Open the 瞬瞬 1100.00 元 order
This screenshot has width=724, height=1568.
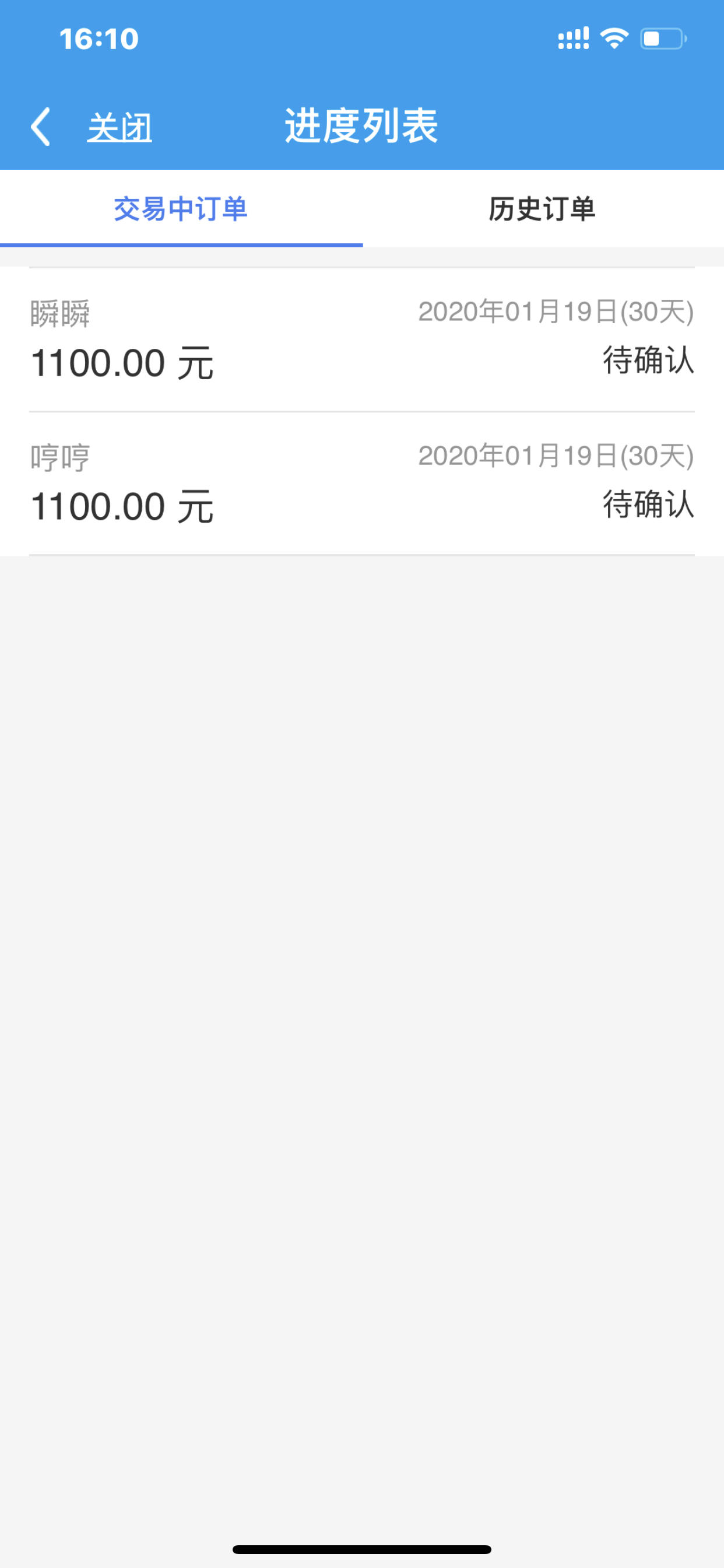pyautogui.click(x=362, y=339)
